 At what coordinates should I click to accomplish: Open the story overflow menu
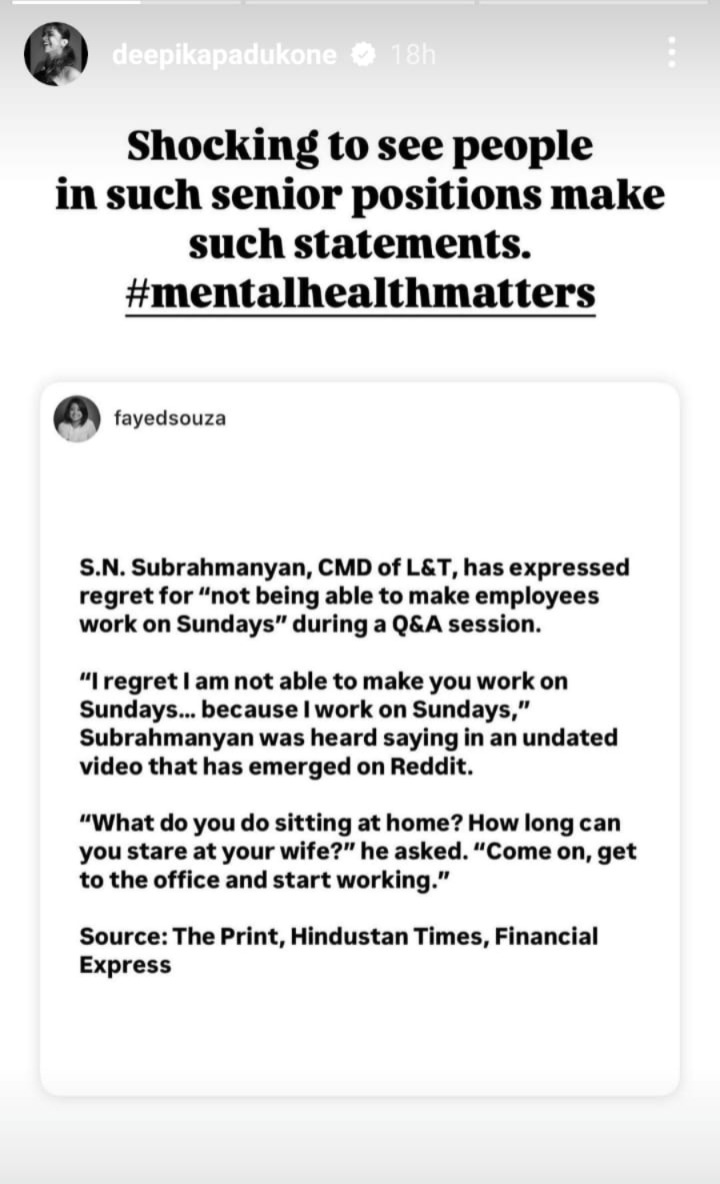click(672, 53)
